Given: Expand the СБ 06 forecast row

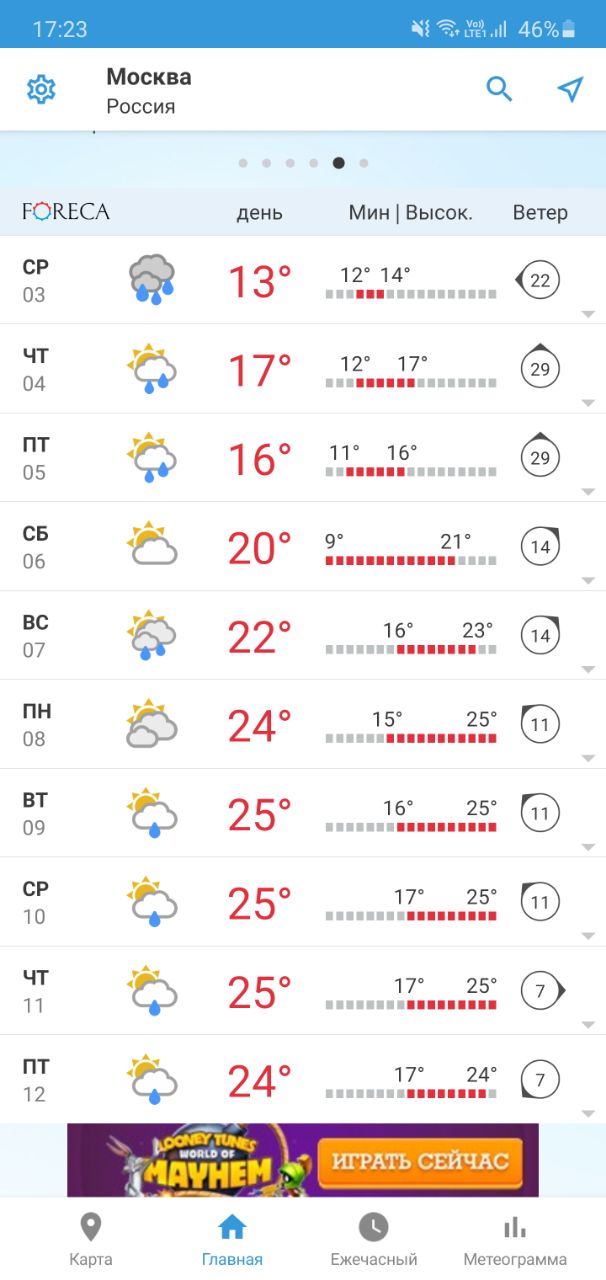Looking at the screenshot, I should click(303, 547).
